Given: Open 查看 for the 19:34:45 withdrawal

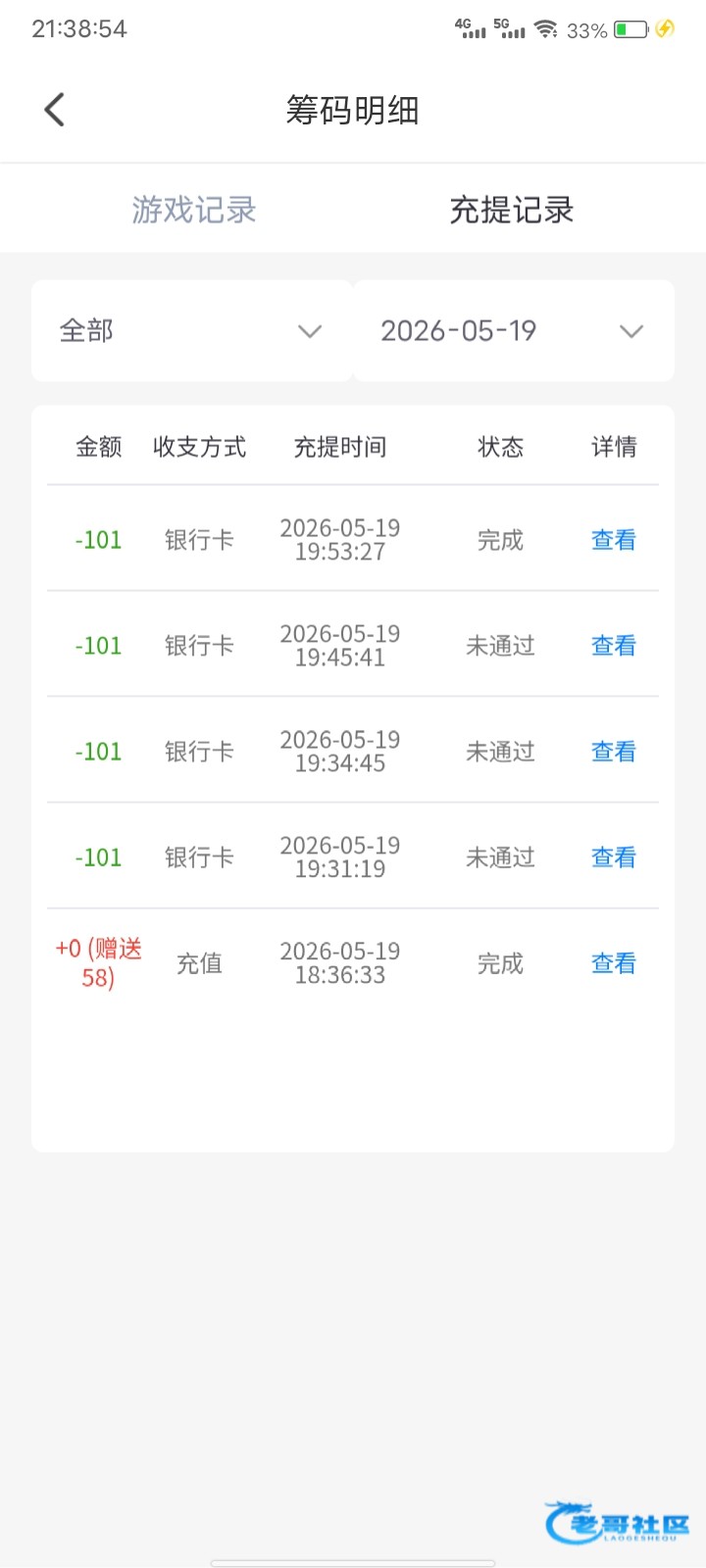Looking at the screenshot, I should pyautogui.click(x=614, y=752).
